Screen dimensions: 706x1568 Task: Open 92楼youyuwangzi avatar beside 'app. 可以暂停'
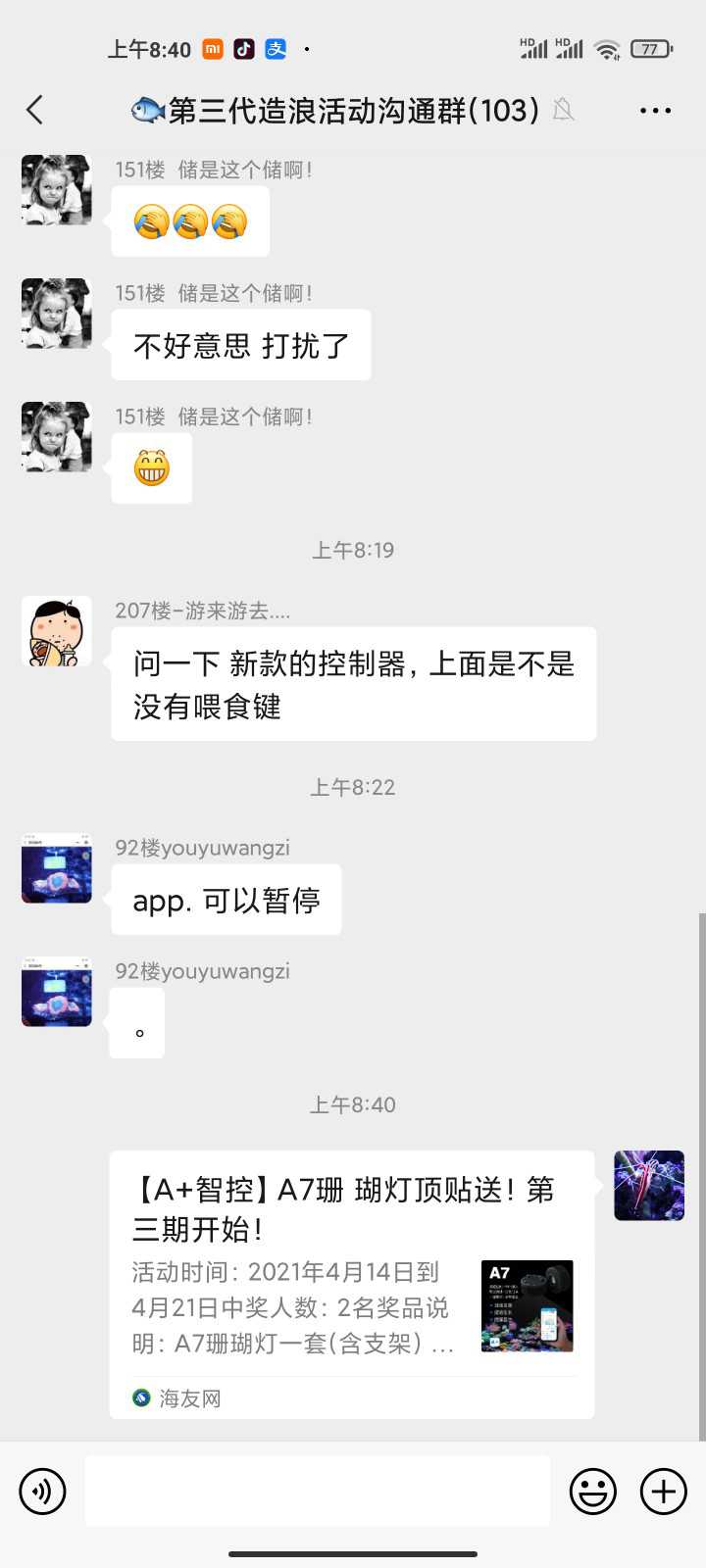[x=57, y=868]
